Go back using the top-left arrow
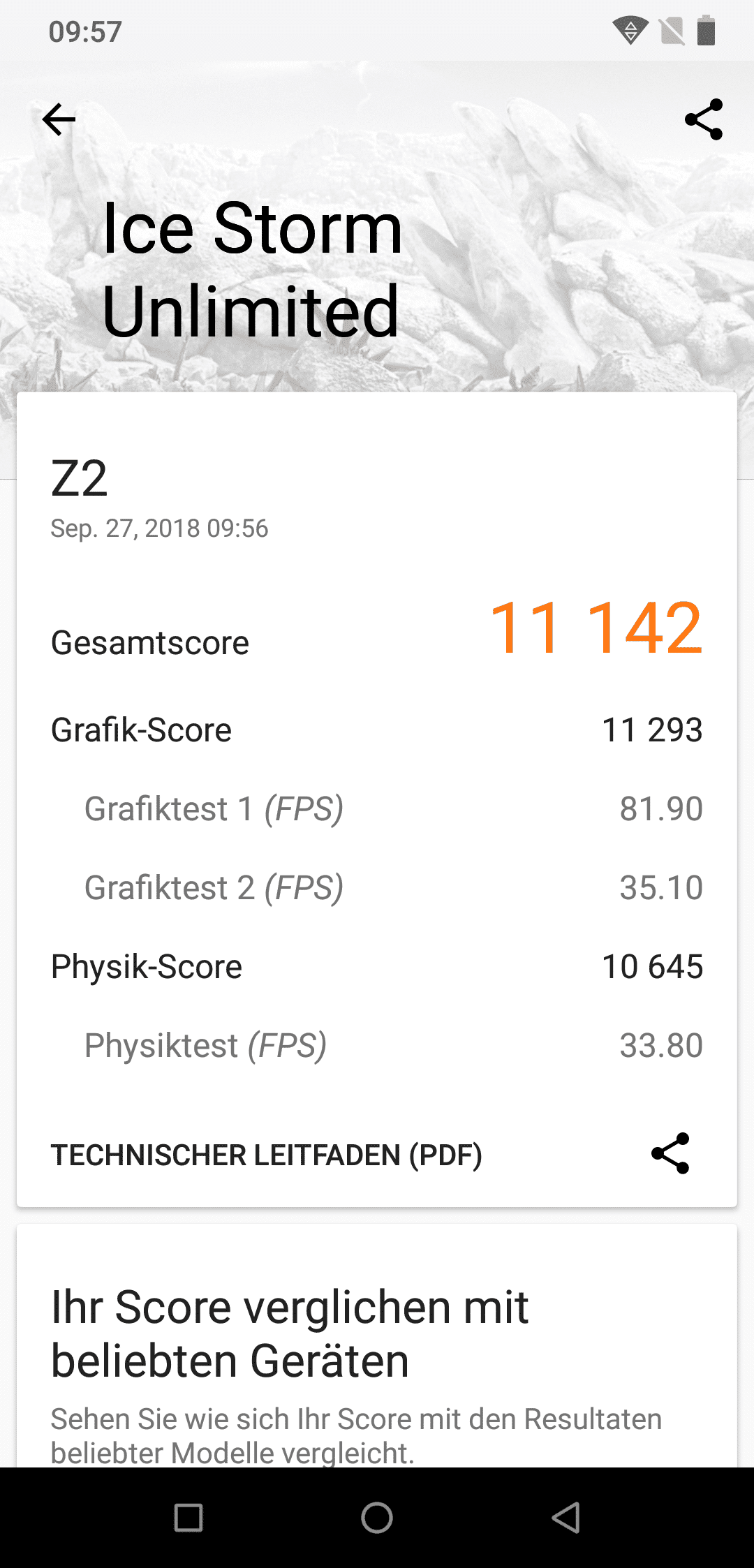The width and height of the screenshot is (754, 1568). click(x=59, y=119)
